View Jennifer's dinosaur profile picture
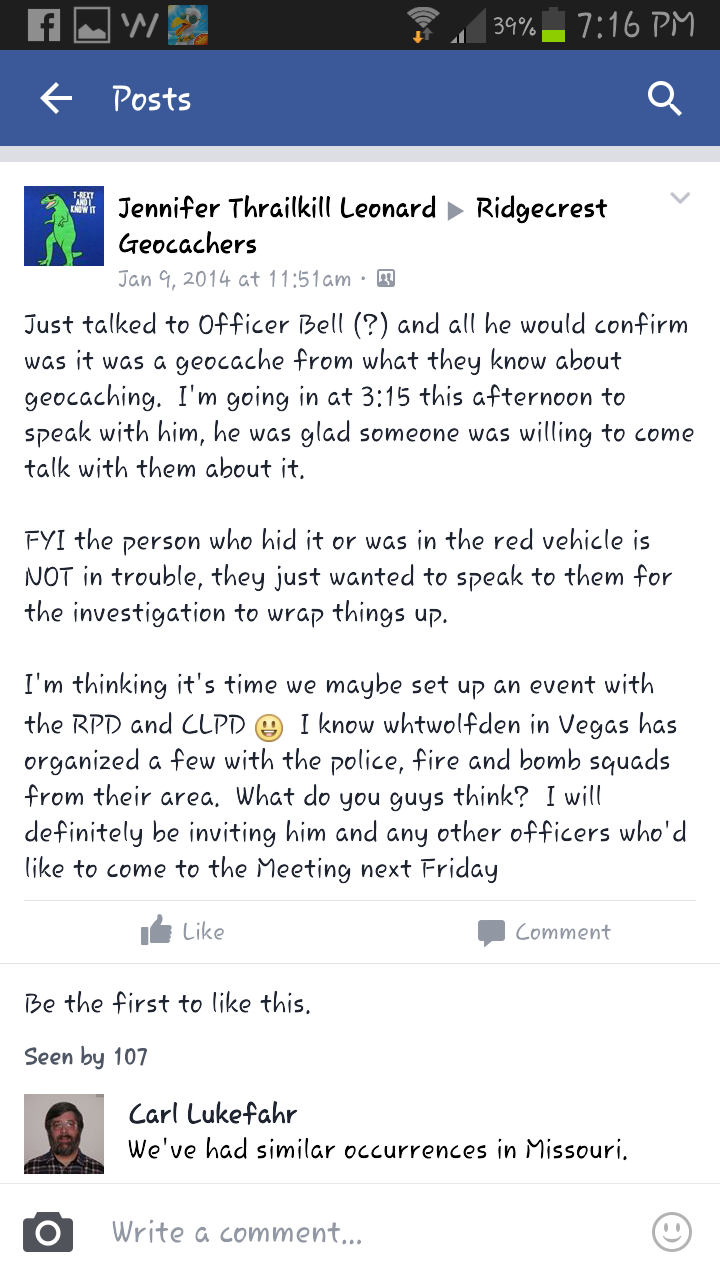The width and height of the screenshot is (720, 1280). [x=64, y=226]
